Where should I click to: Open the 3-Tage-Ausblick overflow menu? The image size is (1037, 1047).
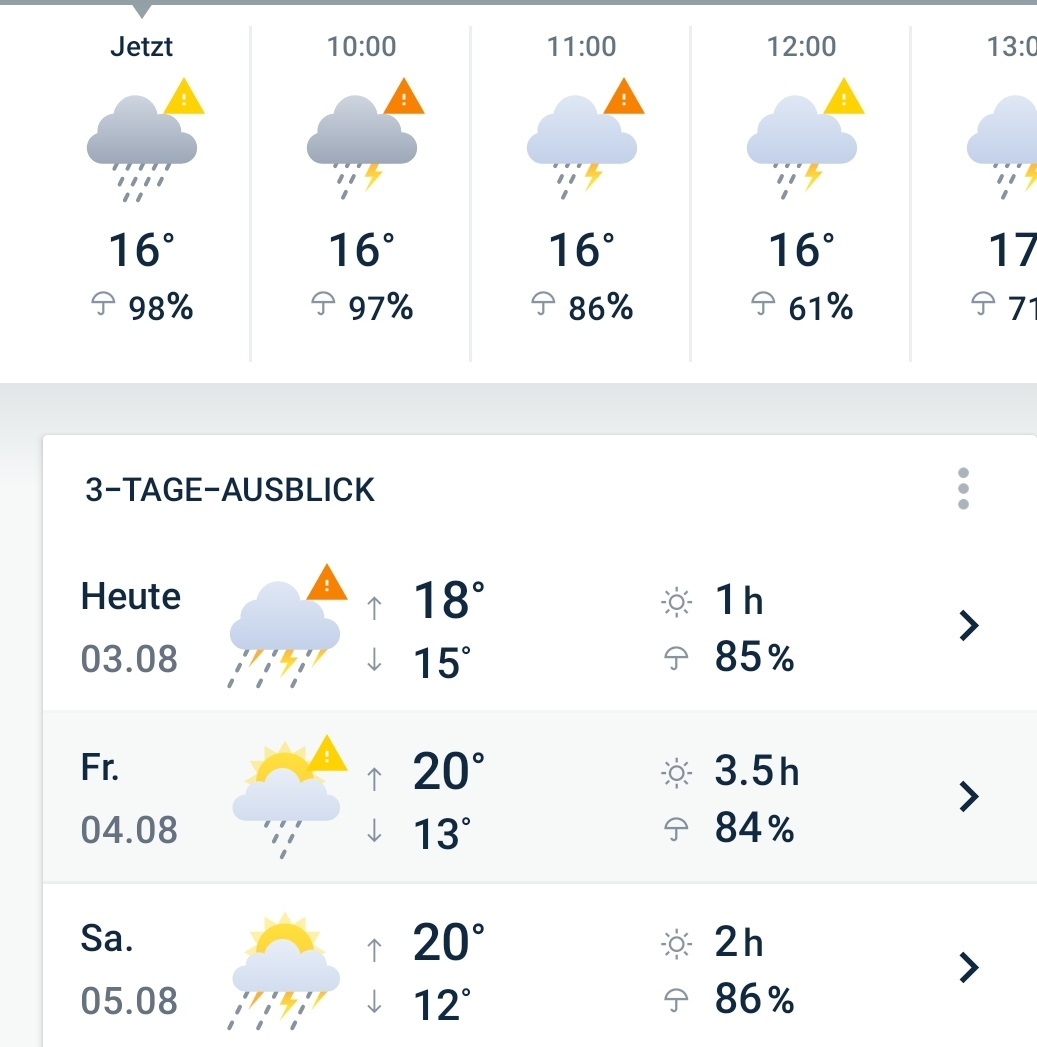(x=962, y=489)
